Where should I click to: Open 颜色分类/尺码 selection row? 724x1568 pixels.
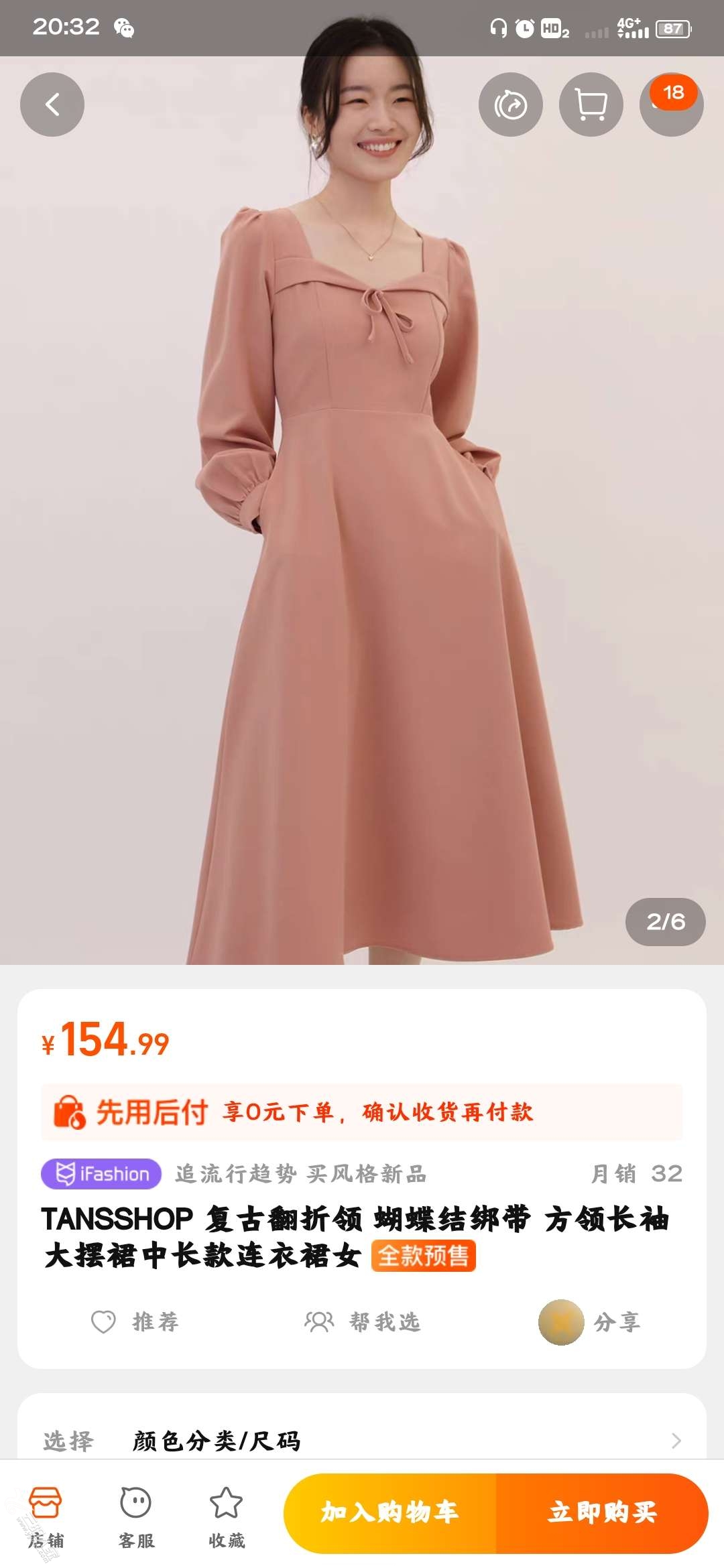pyautogui.click(x=362, y=1441)
